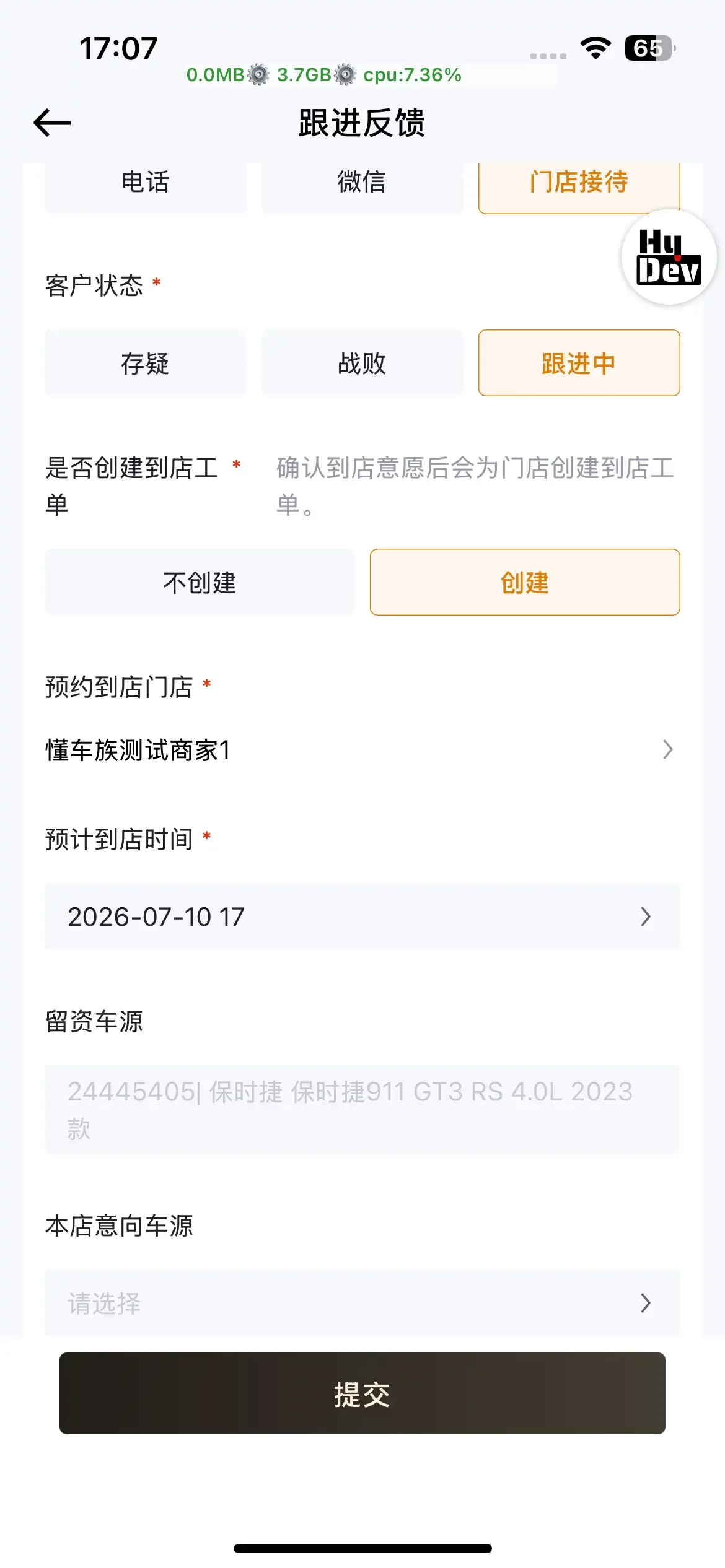Tap 提交 to submit the feedback
The image size is (725, 1568).
click(362, 1393)
